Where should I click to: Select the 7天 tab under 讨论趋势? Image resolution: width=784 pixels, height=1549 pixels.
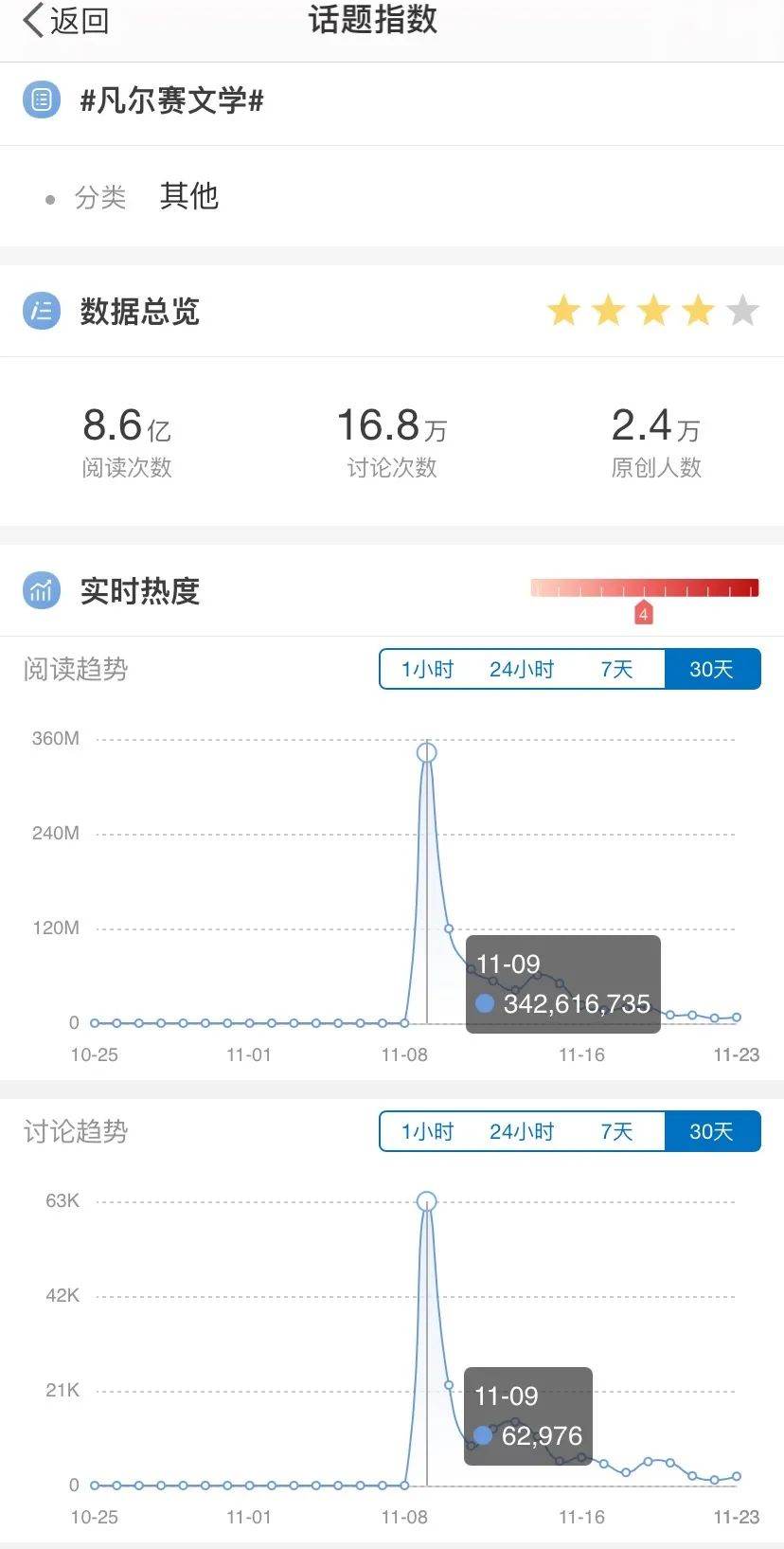(618, 1131)
